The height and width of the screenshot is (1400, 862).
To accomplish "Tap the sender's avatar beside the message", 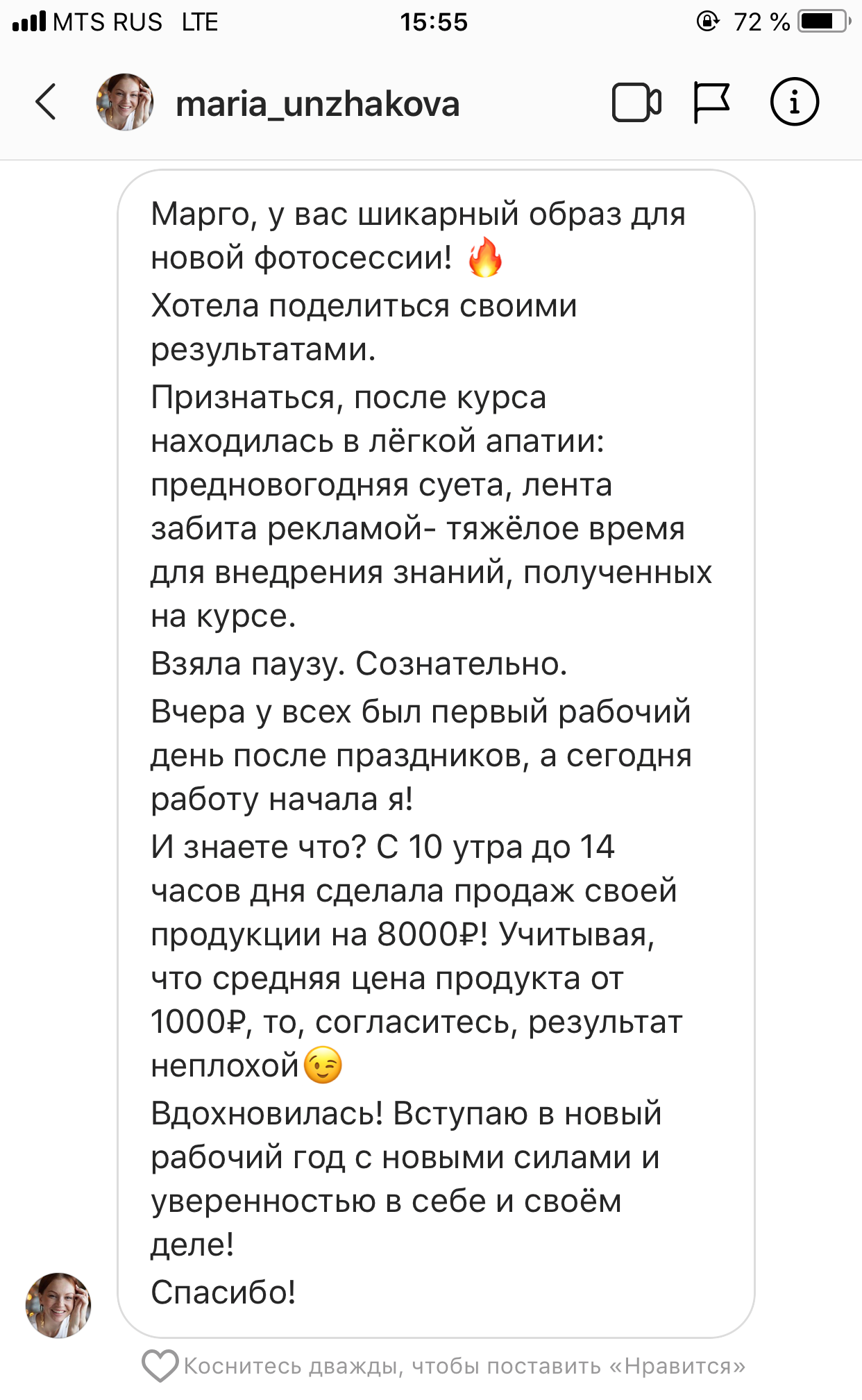I will click(58, 1305).
